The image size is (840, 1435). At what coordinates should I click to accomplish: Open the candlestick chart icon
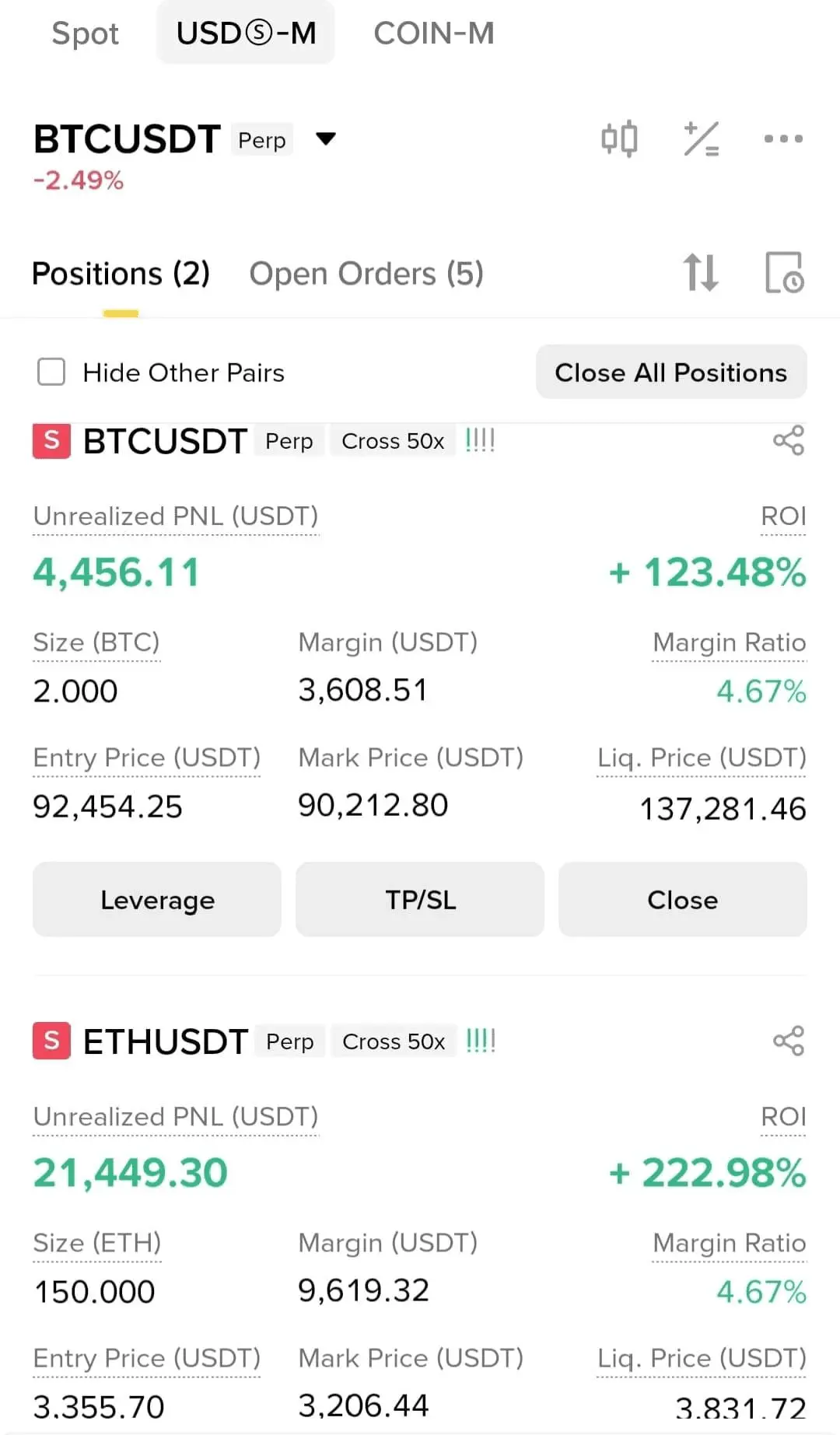619,139
